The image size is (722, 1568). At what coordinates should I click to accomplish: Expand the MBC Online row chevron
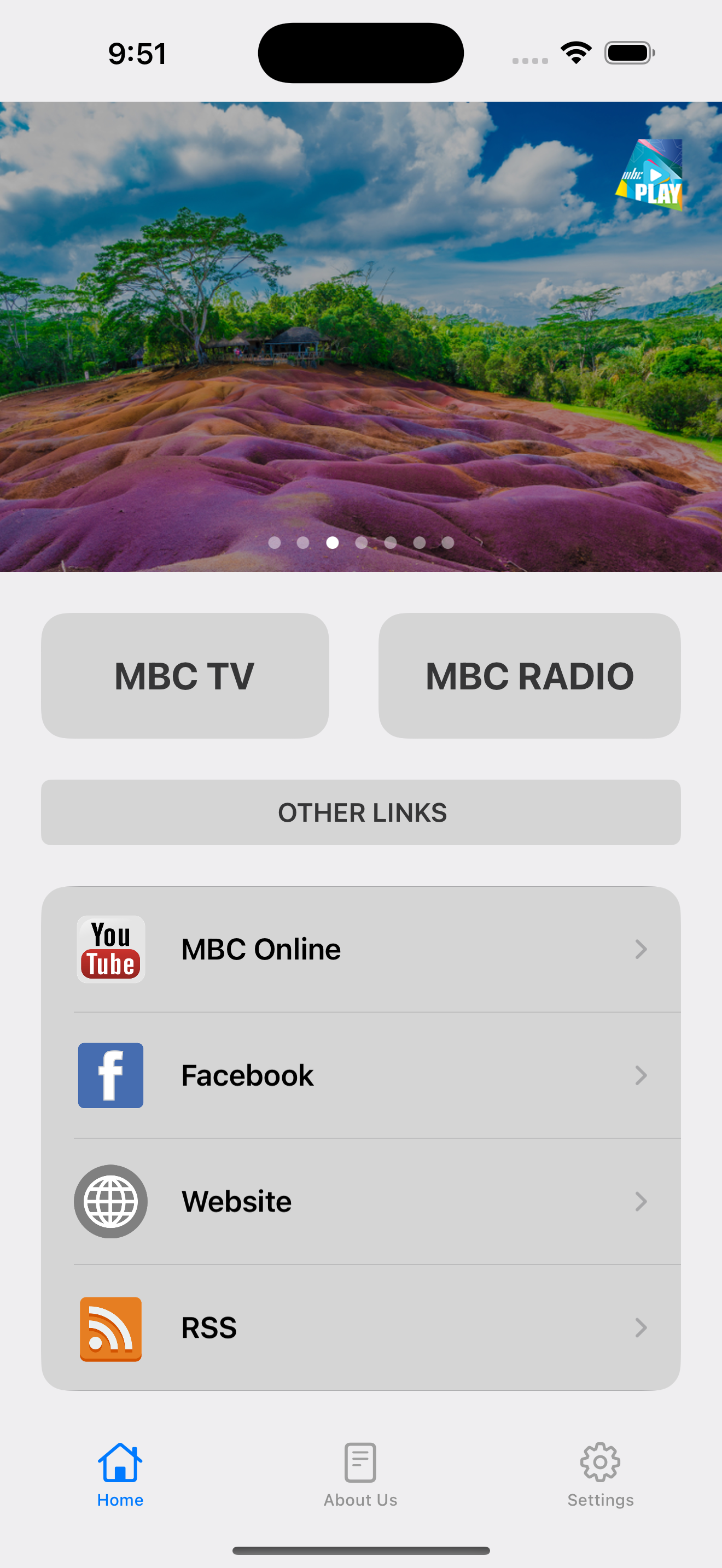(x=642, y=950)
